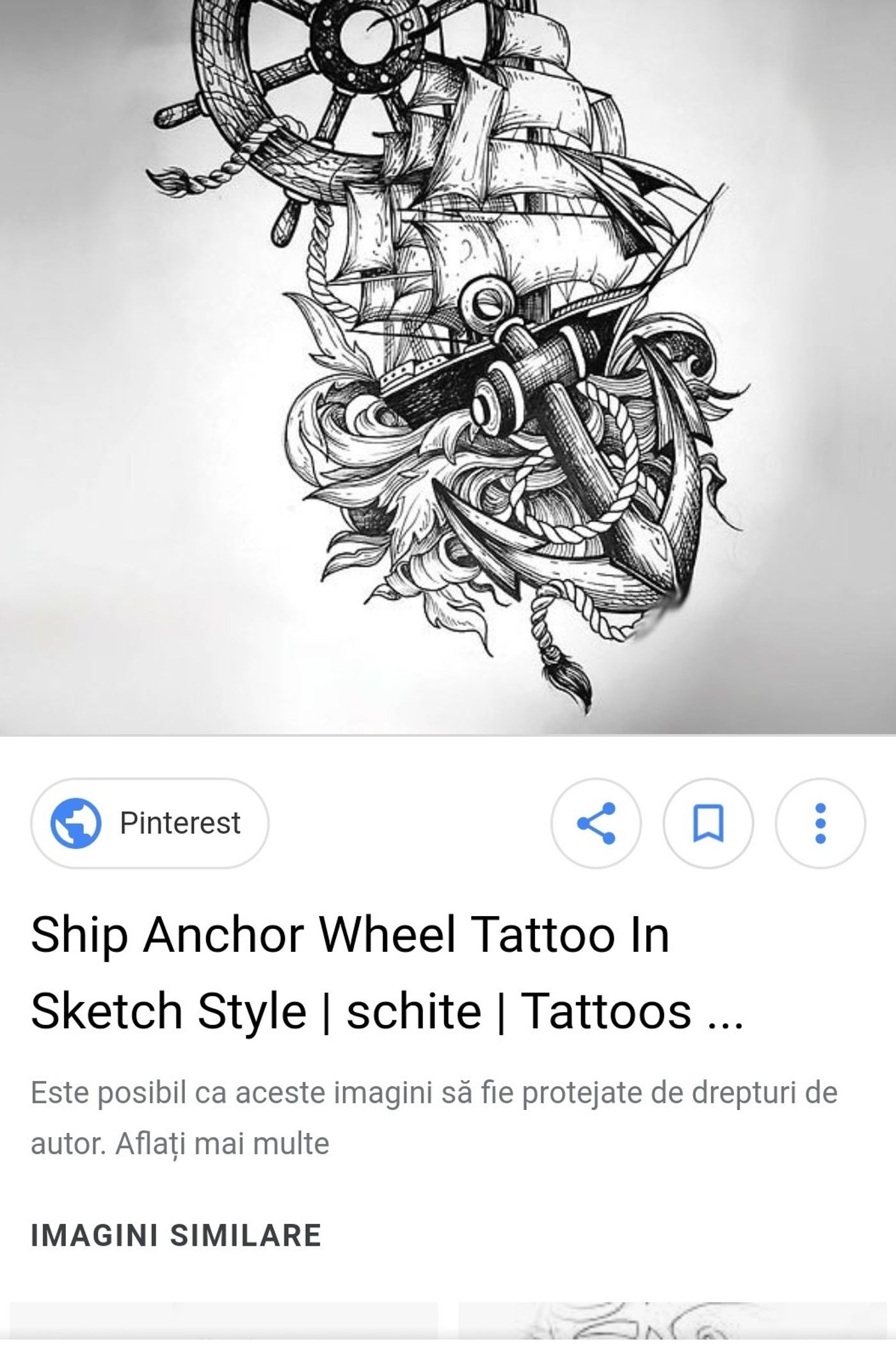Open the Ship Anchor Wheel Tattoo title link
The width and height of the screenshot is (896, 1345).
[387, 972]
